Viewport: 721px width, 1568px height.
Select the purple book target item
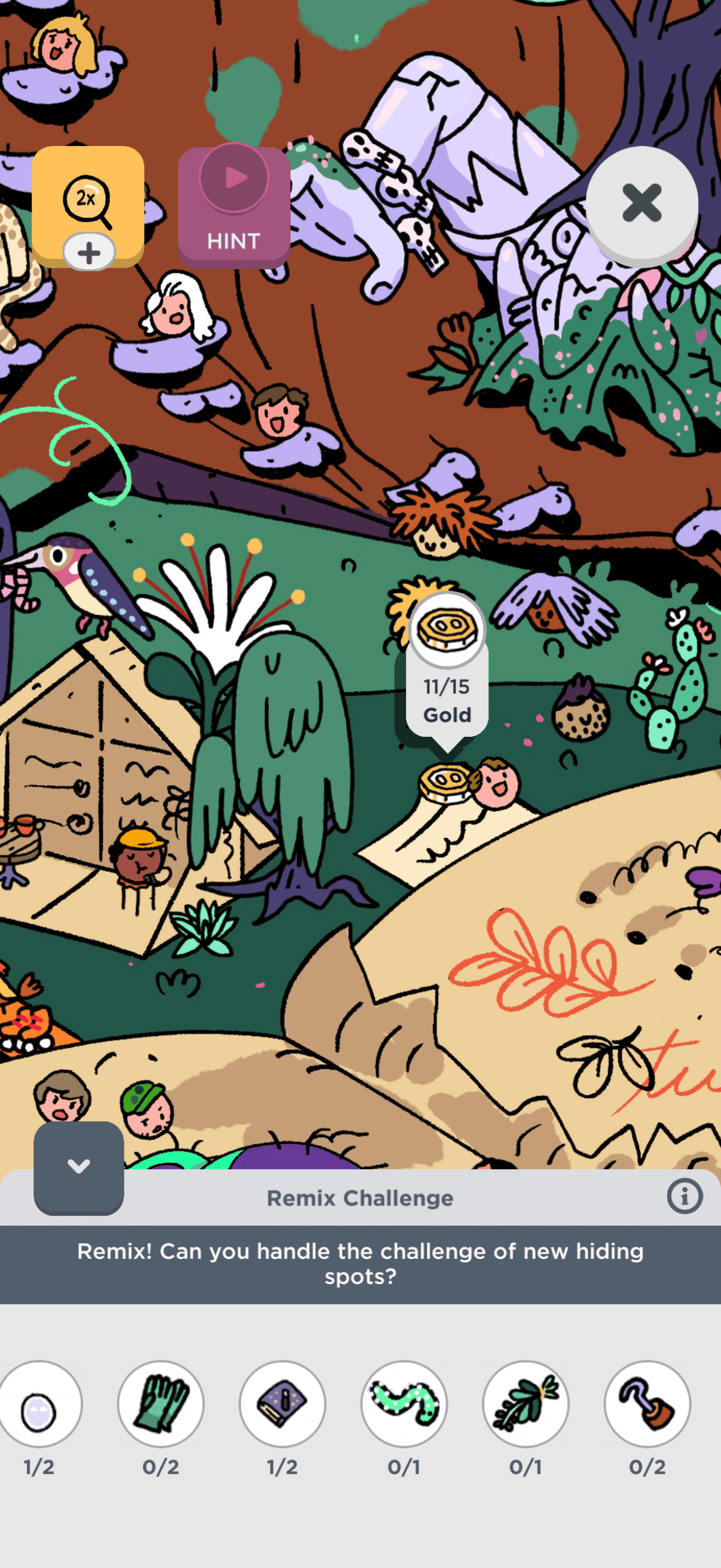coord(282,1404)
